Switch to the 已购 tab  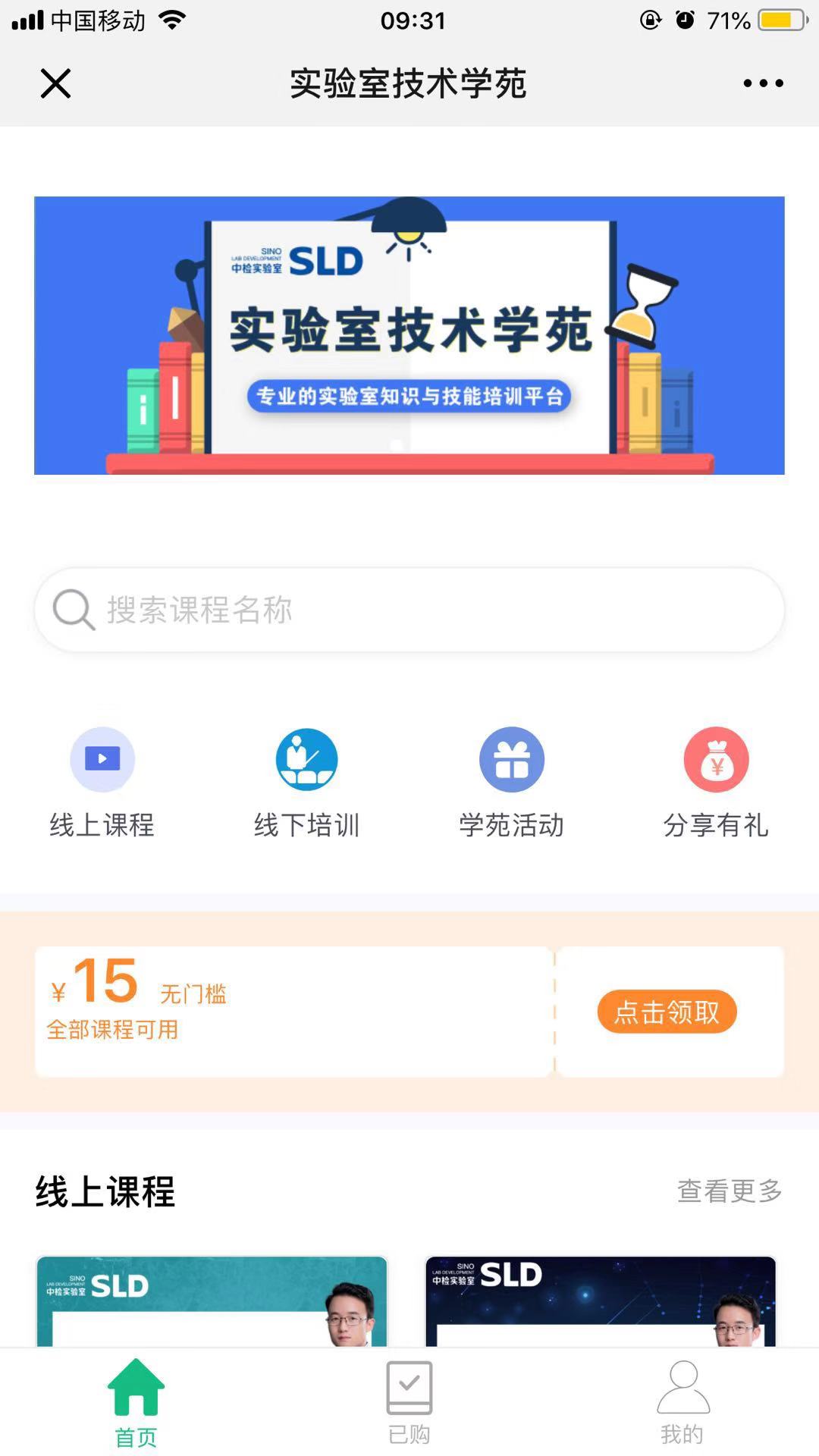(x=409, y=1403)
